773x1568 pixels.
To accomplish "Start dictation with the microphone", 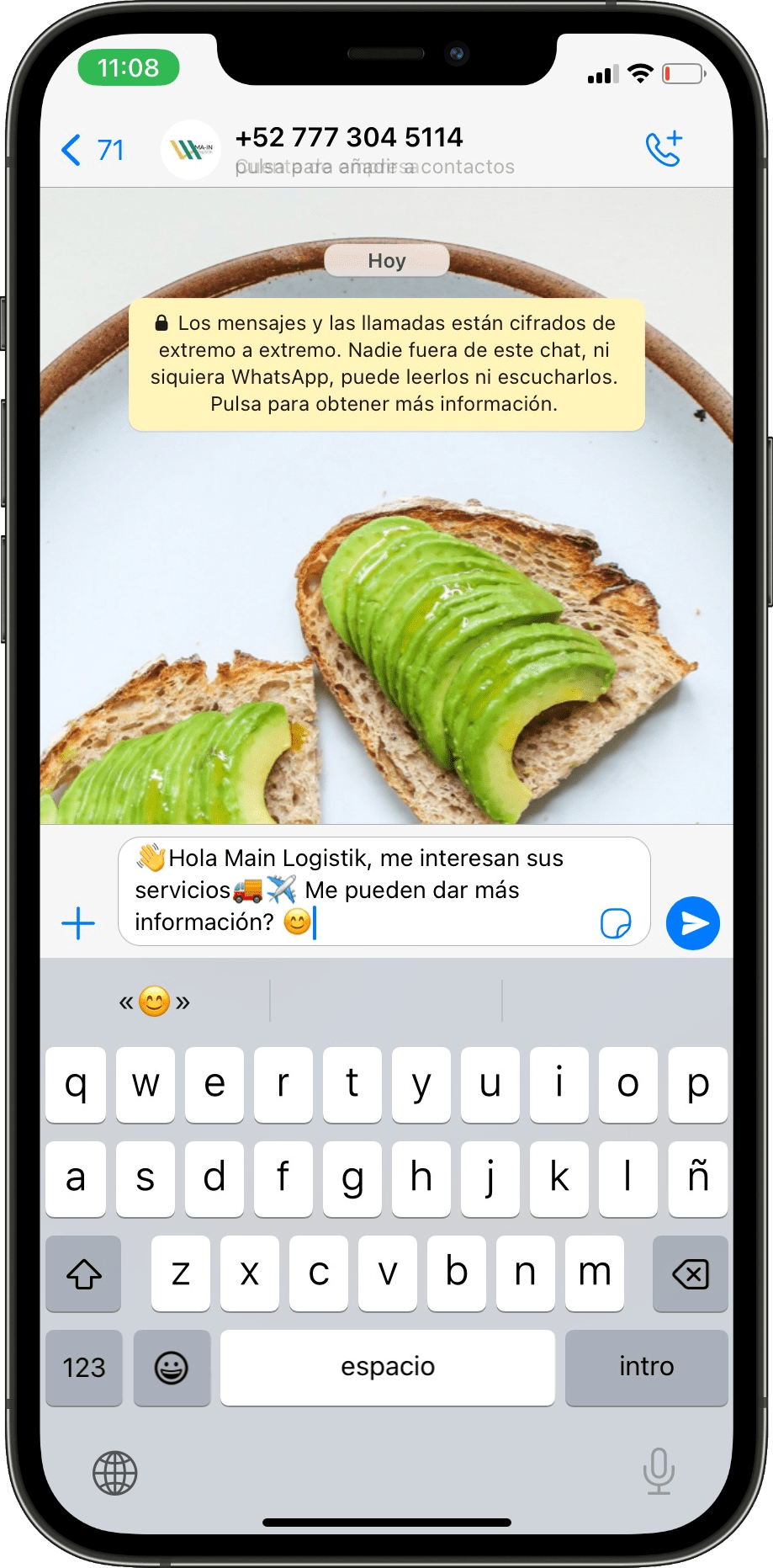I will 659,1471.
